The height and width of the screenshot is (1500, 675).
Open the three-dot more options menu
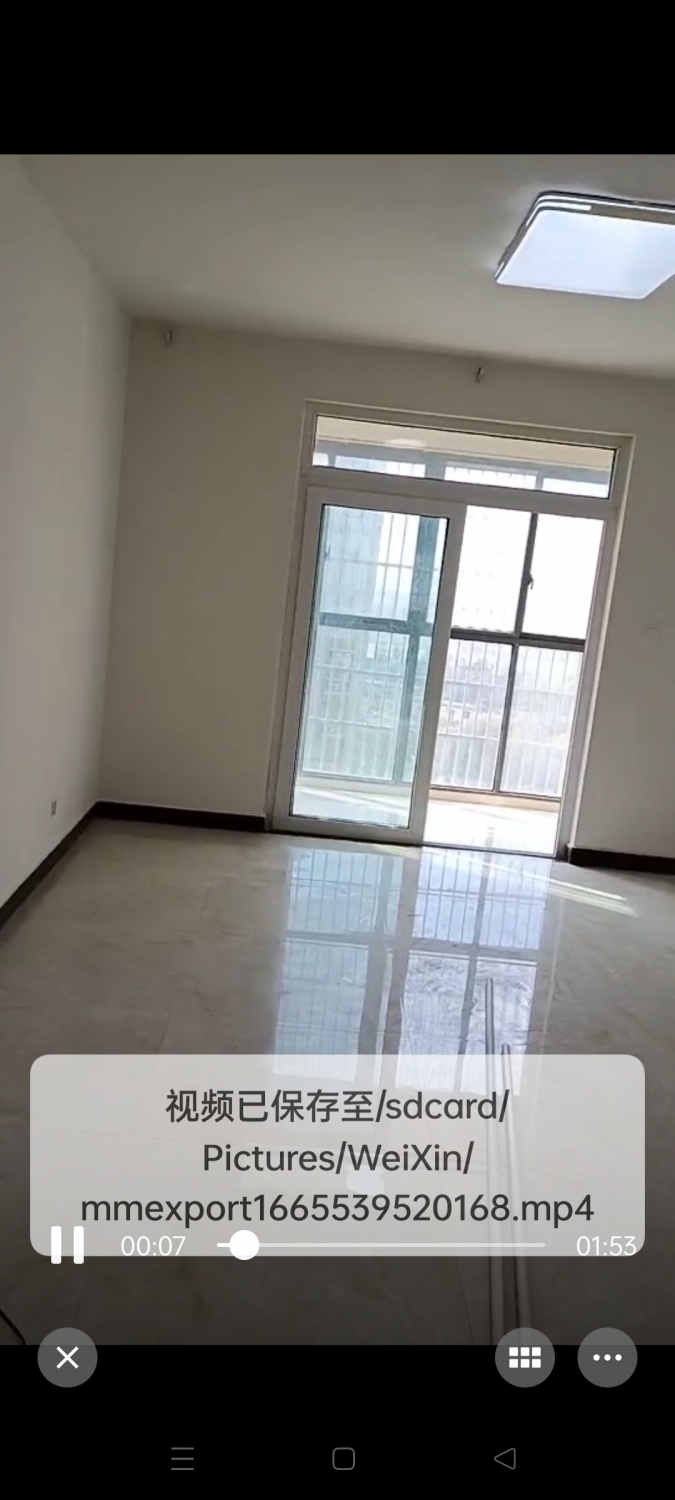pos(607,1357)
